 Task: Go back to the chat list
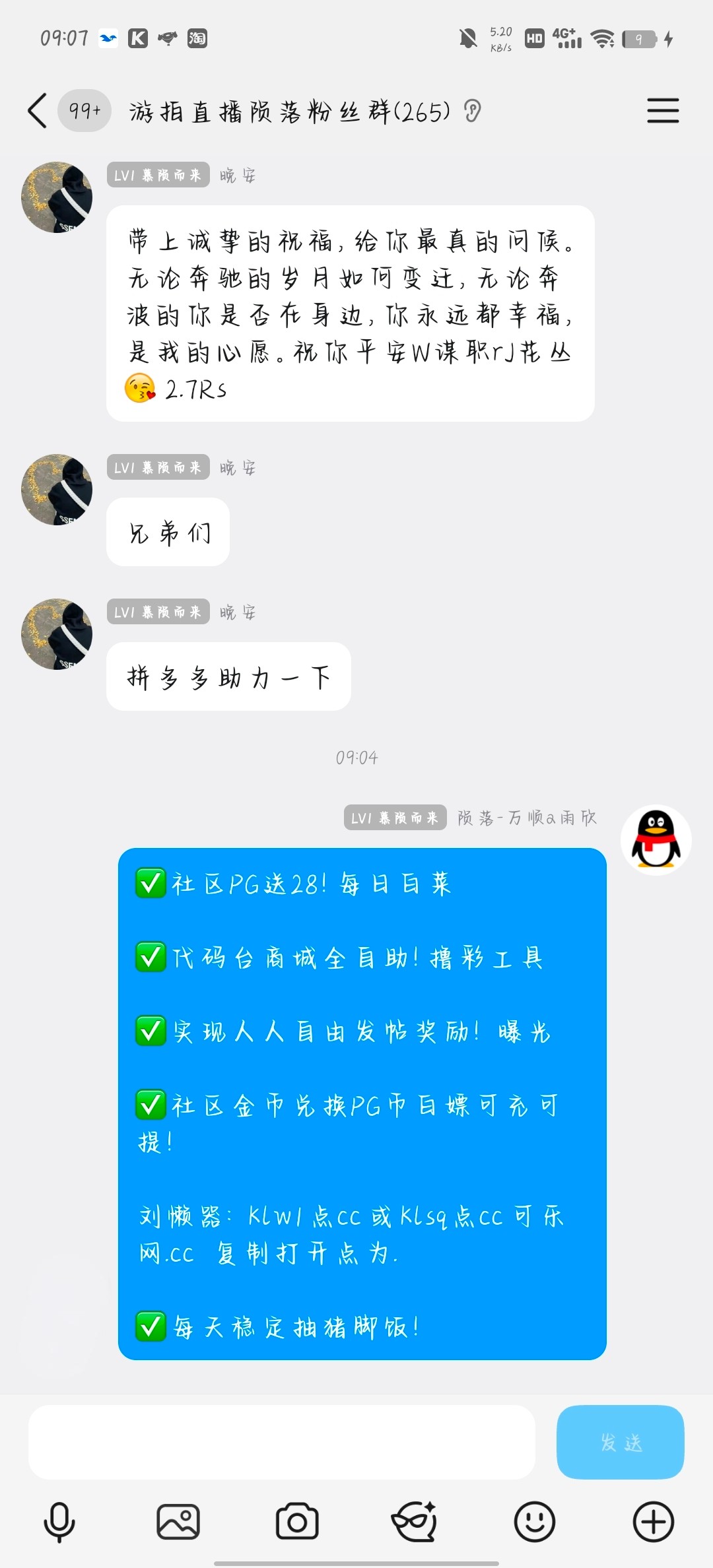coord(38,110)
